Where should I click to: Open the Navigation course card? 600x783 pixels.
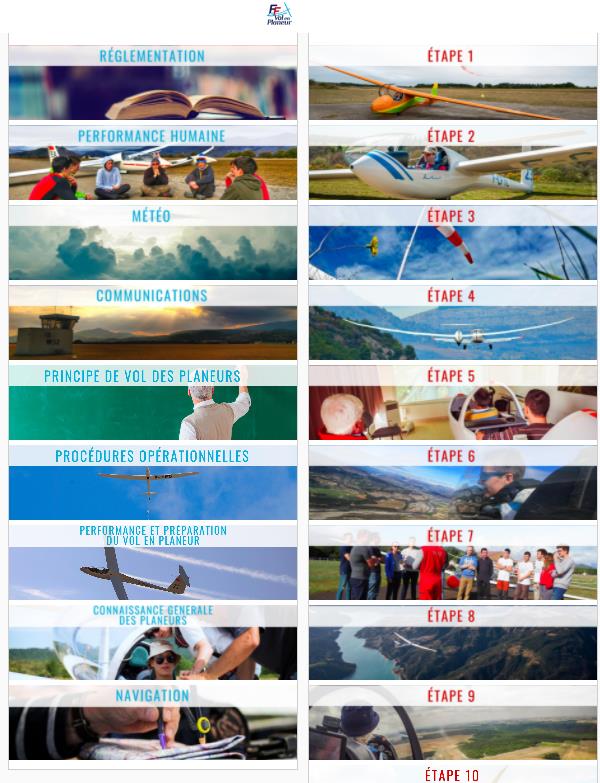pos(152,723)
